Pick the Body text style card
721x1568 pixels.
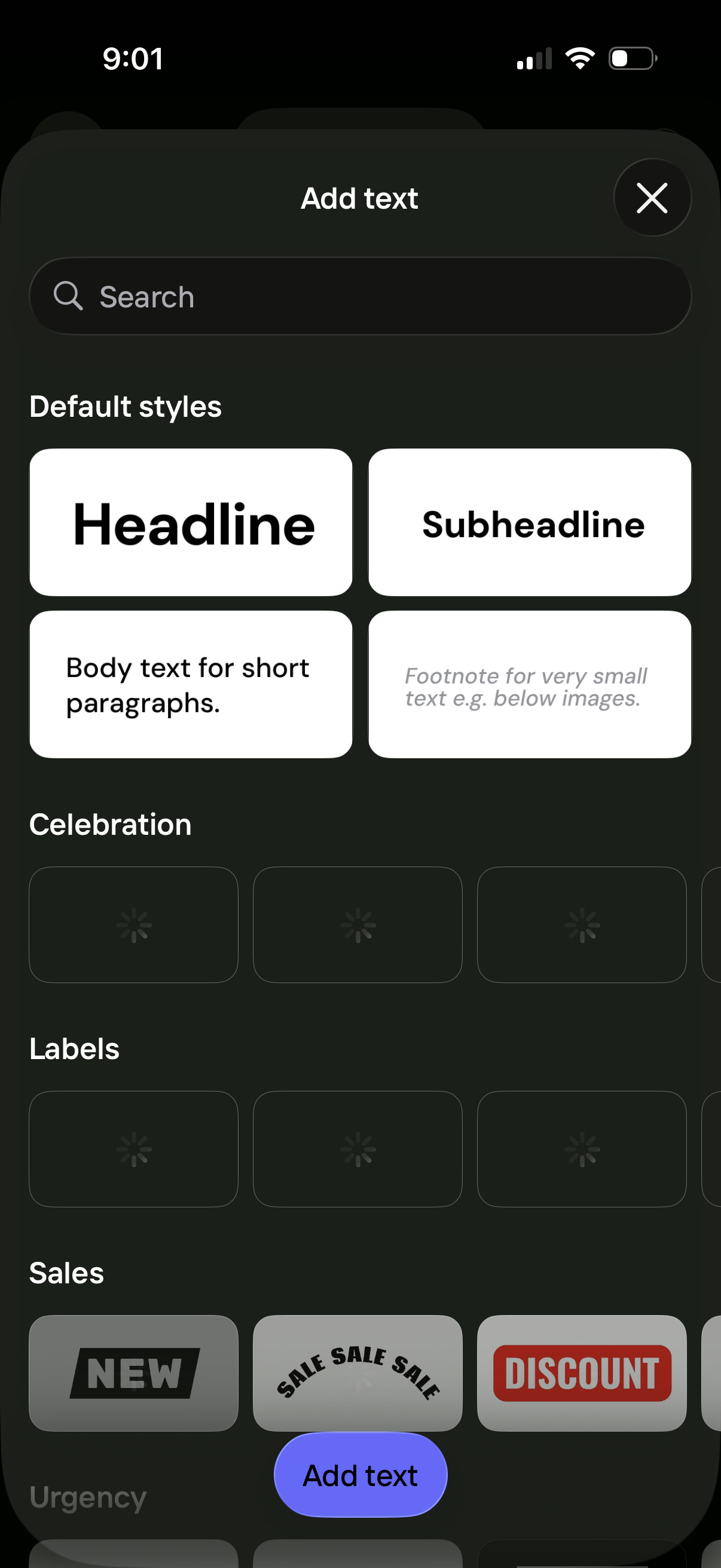coord(191,684)
